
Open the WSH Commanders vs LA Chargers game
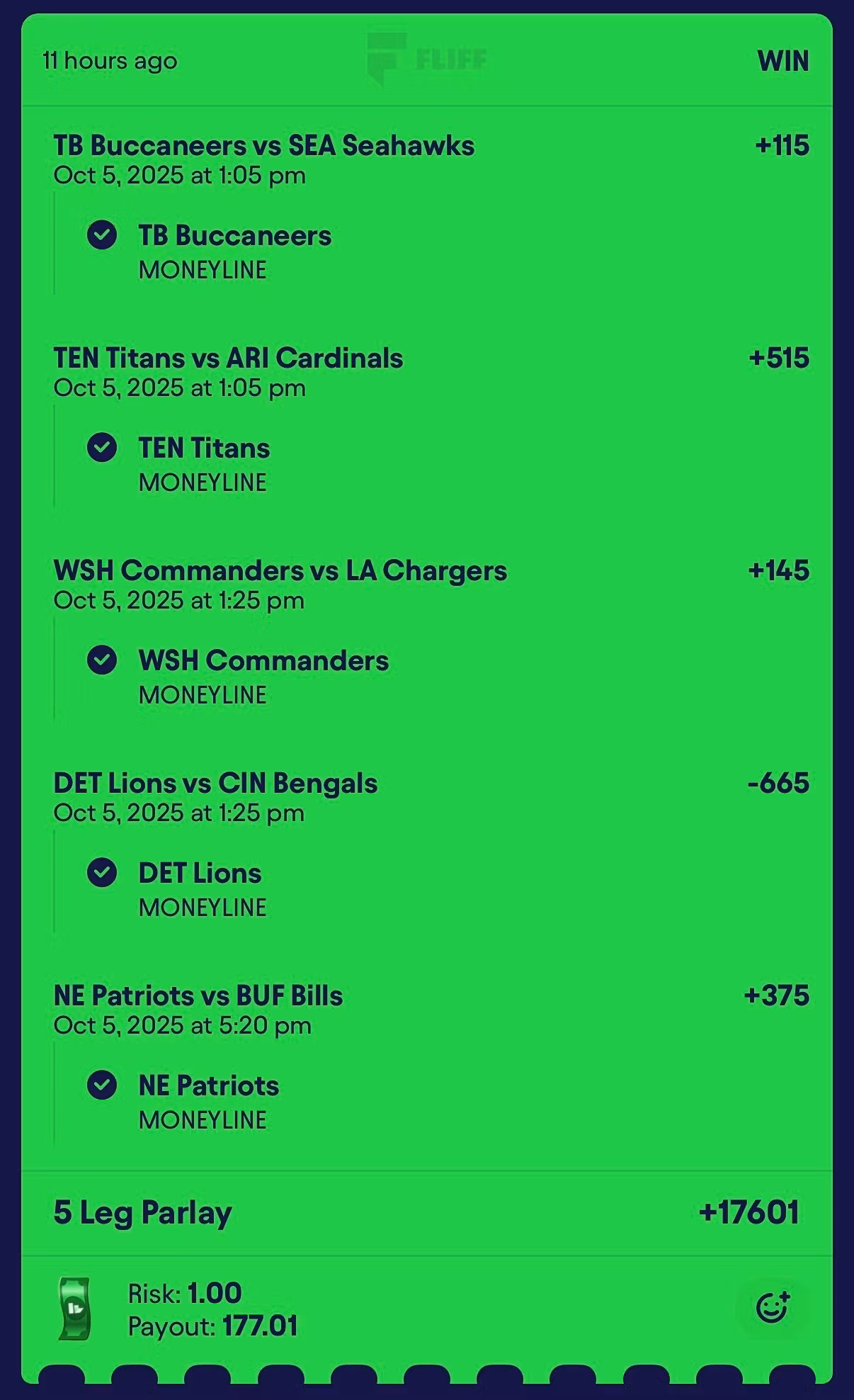(280, 571)
